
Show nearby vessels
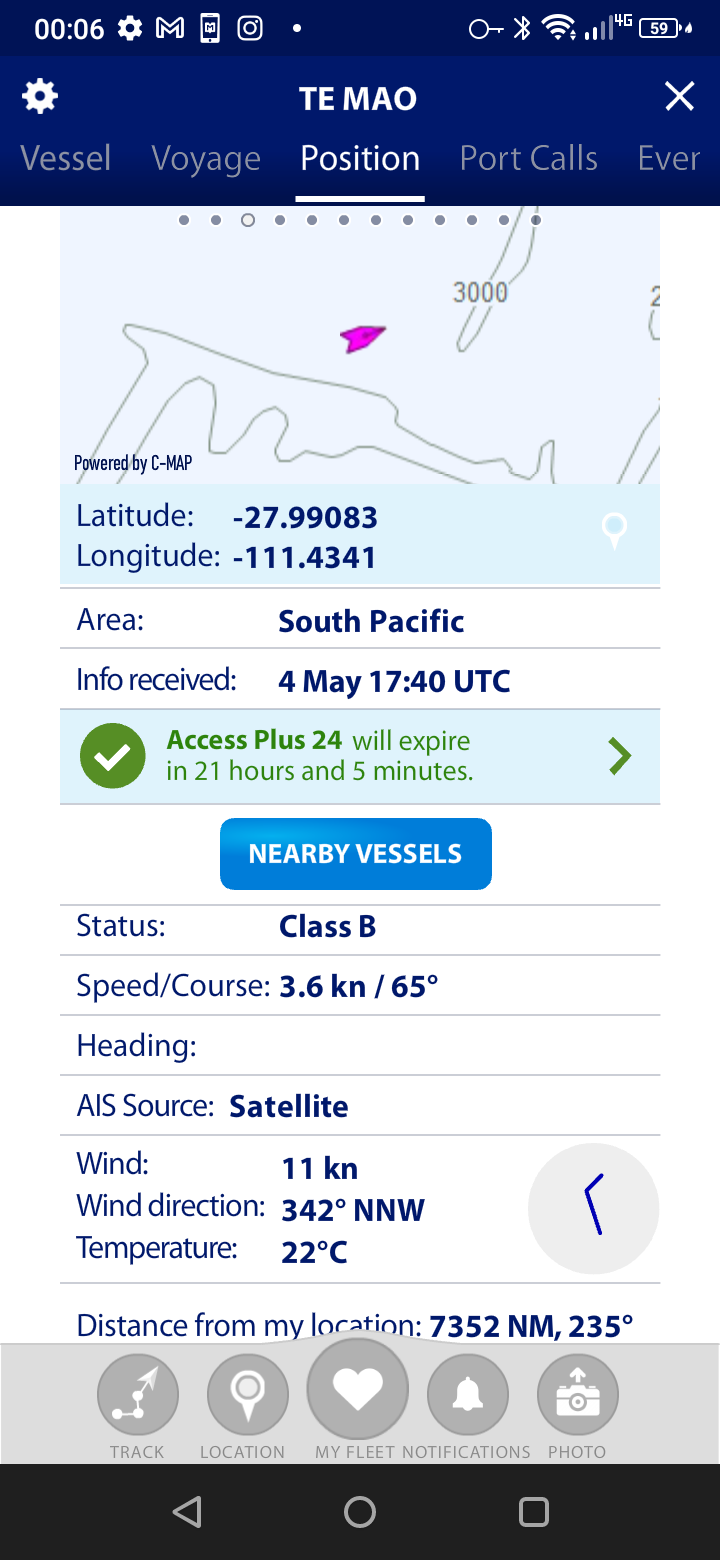click(356, 854)
